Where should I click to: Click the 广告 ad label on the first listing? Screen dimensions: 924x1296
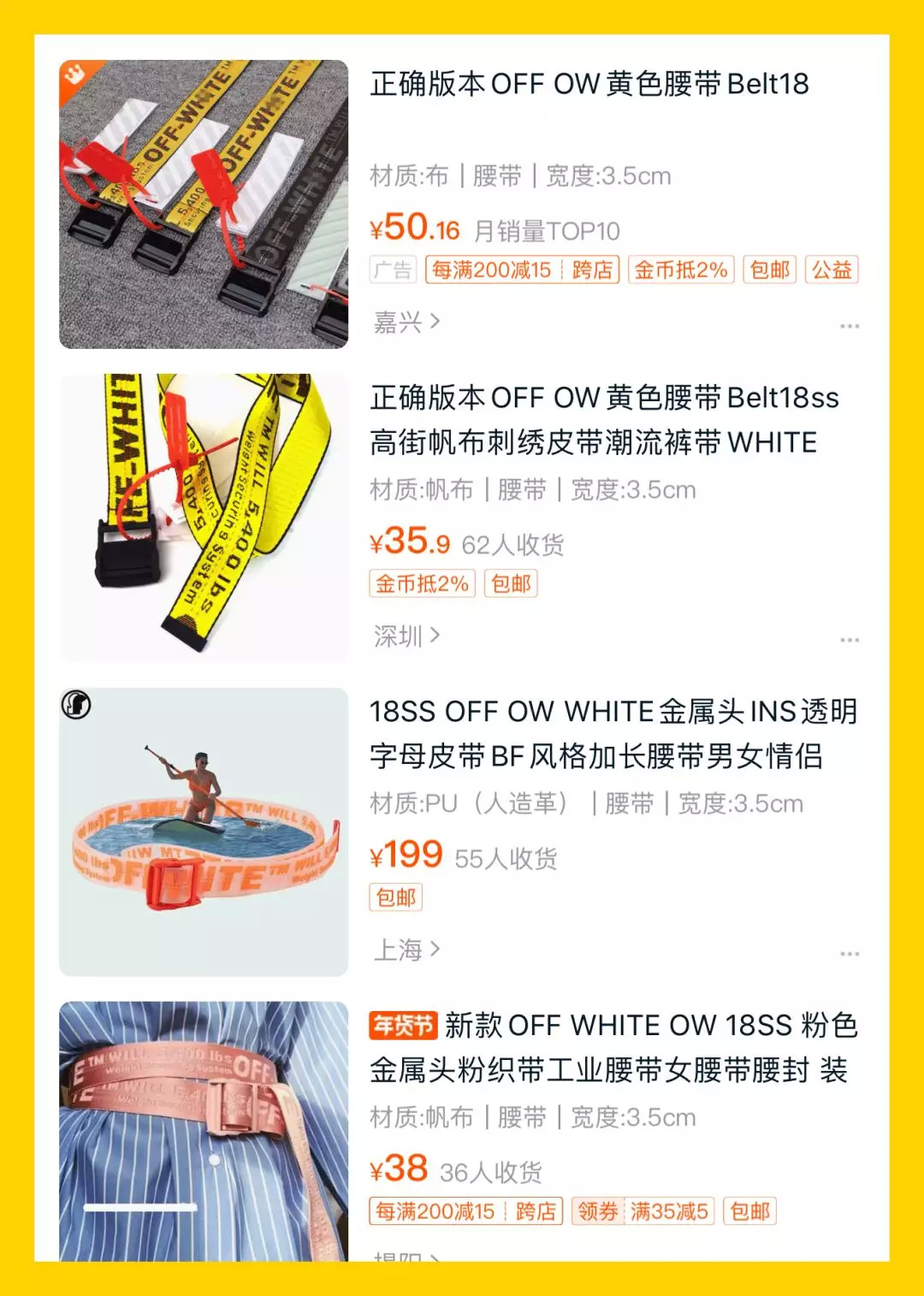click(394, 269)
